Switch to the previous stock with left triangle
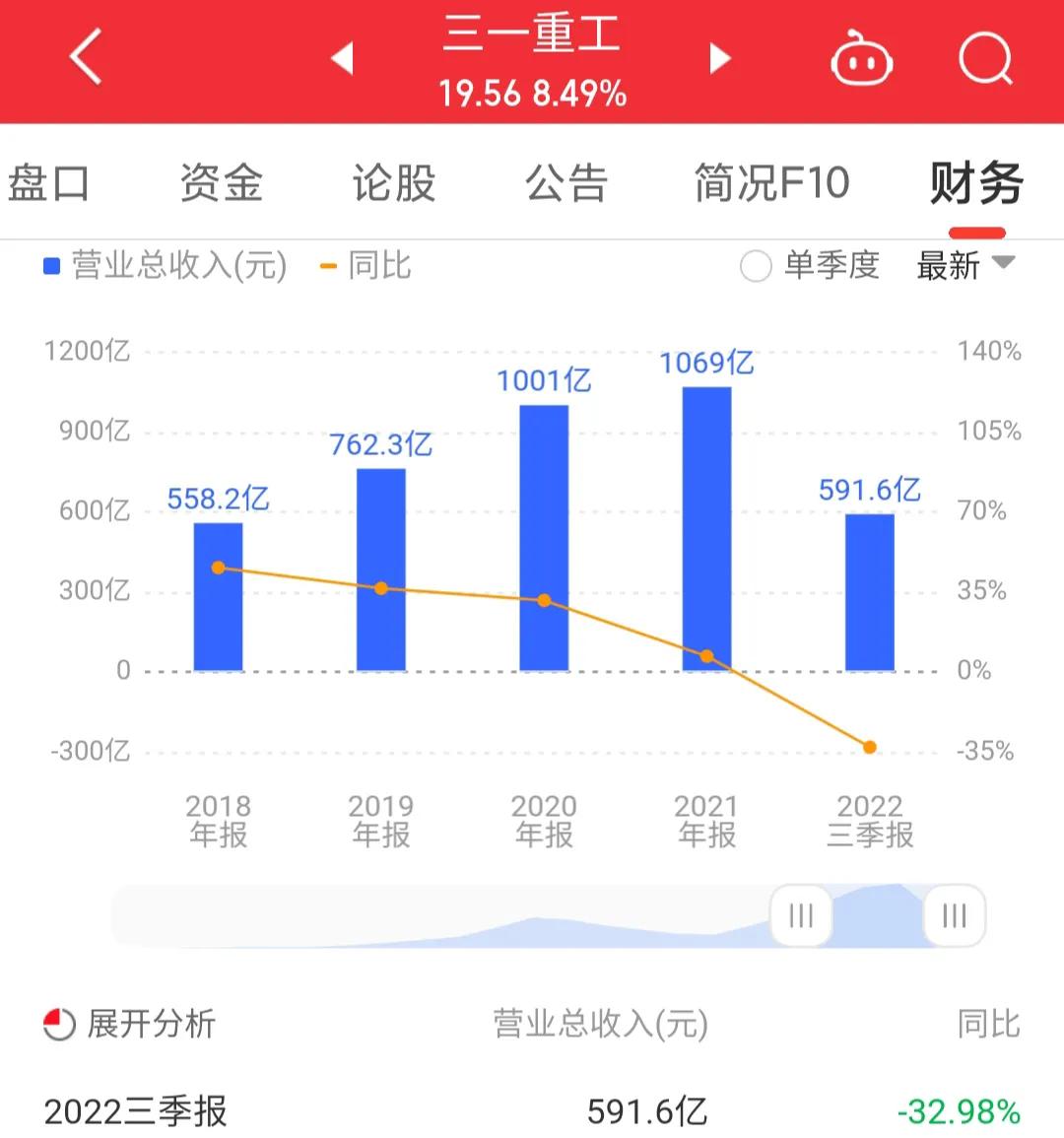Screen dimensions: 1064x1138 [x=343, y=58]
